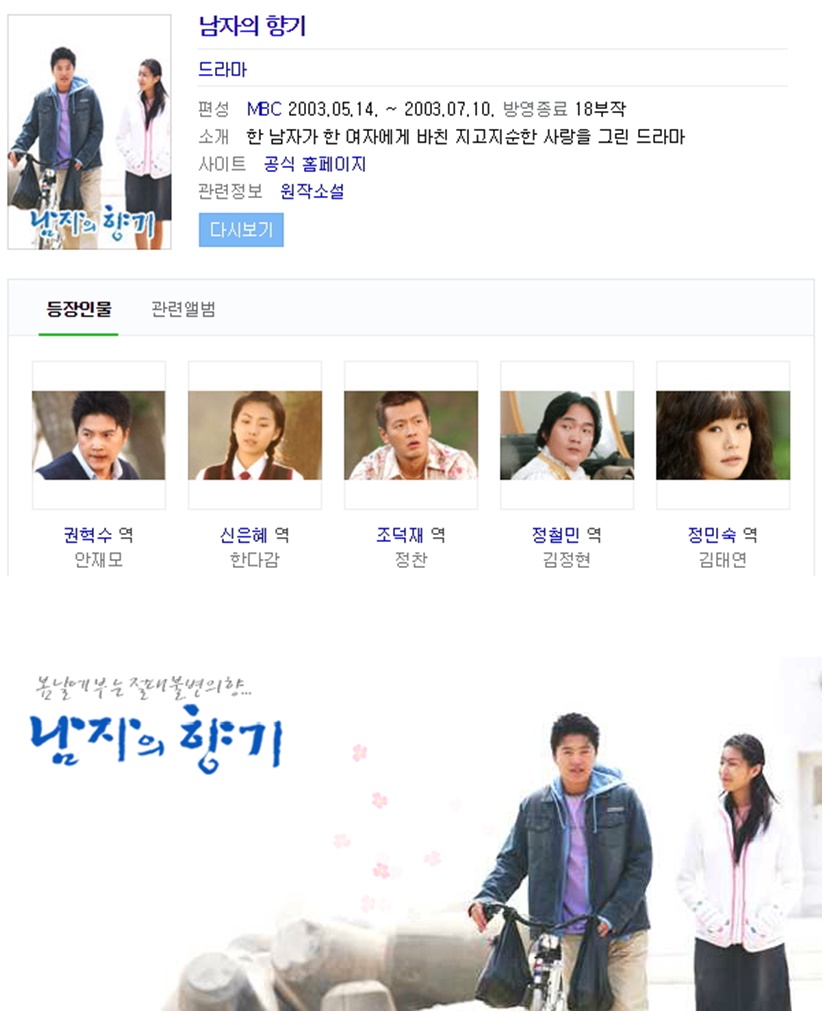View the 신은혜 역 character card
The width and height of the screenshot is (824, 1013).
pos(254,436)
